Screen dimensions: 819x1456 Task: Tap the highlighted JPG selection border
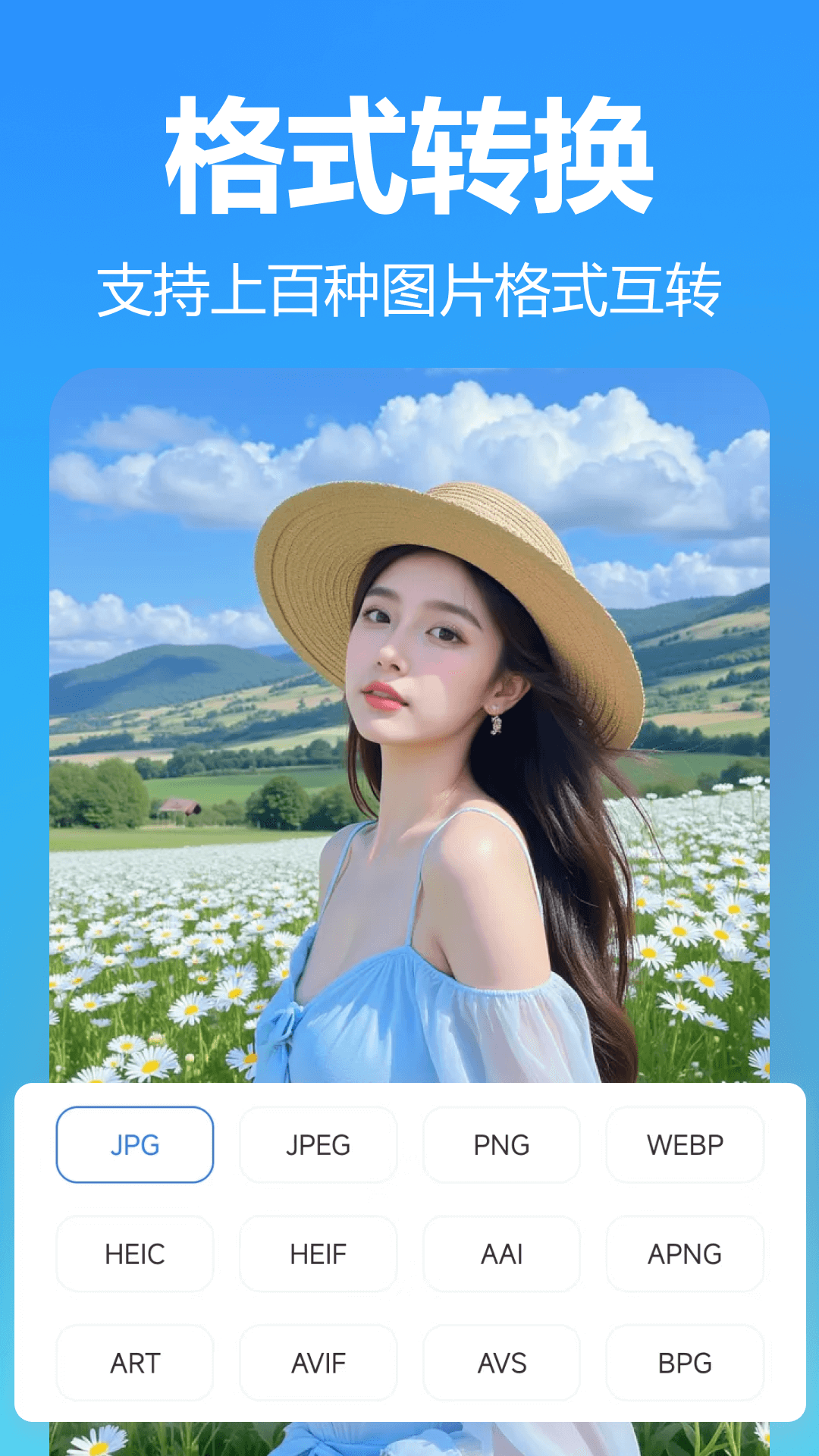point(134,1109)
